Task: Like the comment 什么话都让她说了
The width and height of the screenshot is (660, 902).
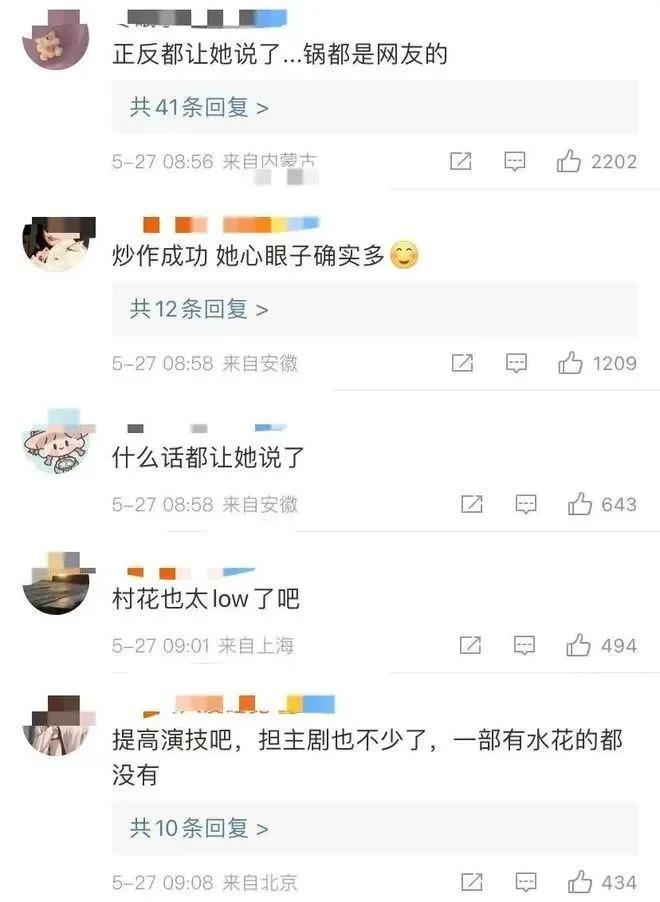Action: [x=580, y=505]
